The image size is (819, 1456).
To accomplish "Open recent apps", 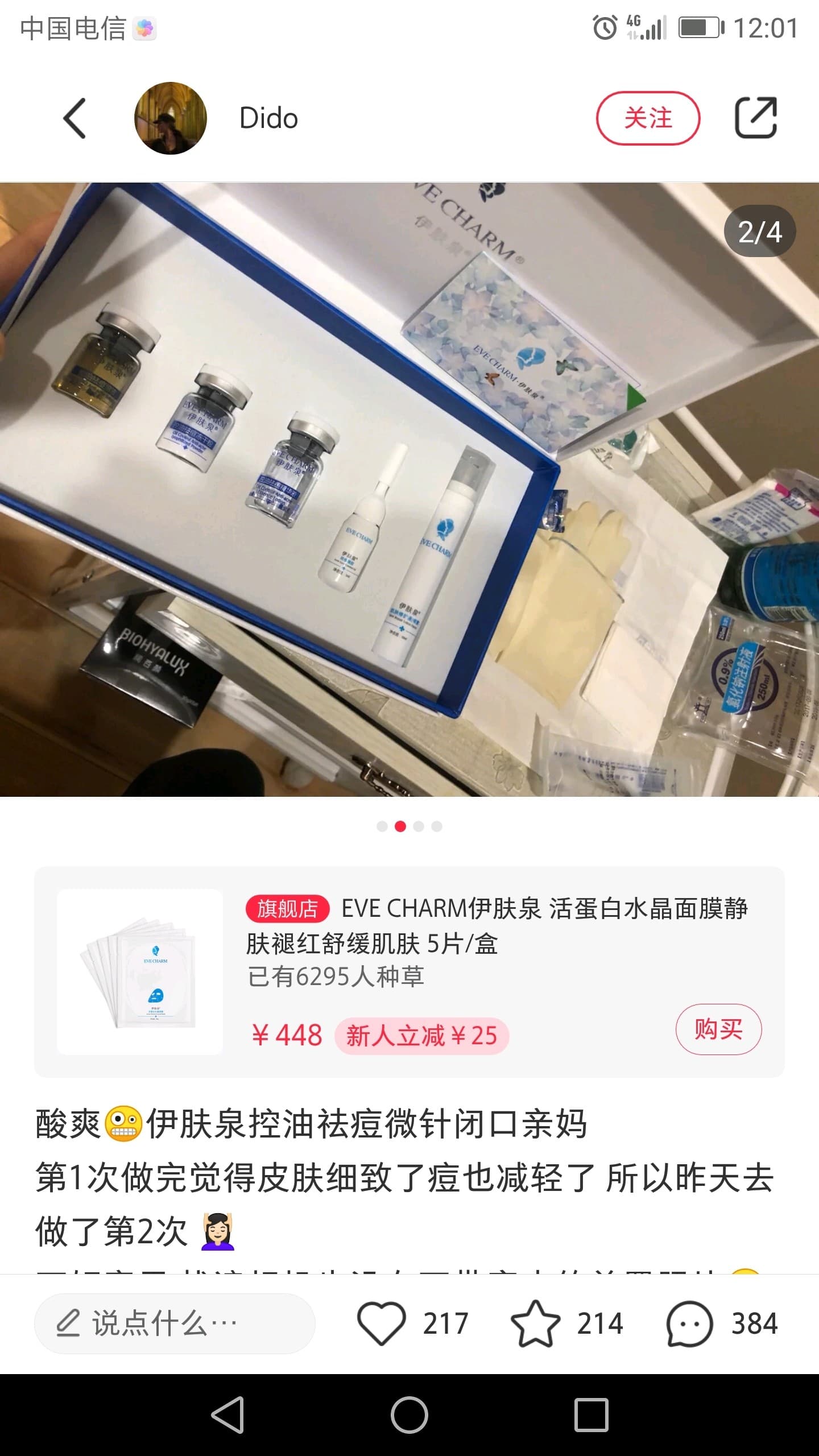I will [591, 1414].
